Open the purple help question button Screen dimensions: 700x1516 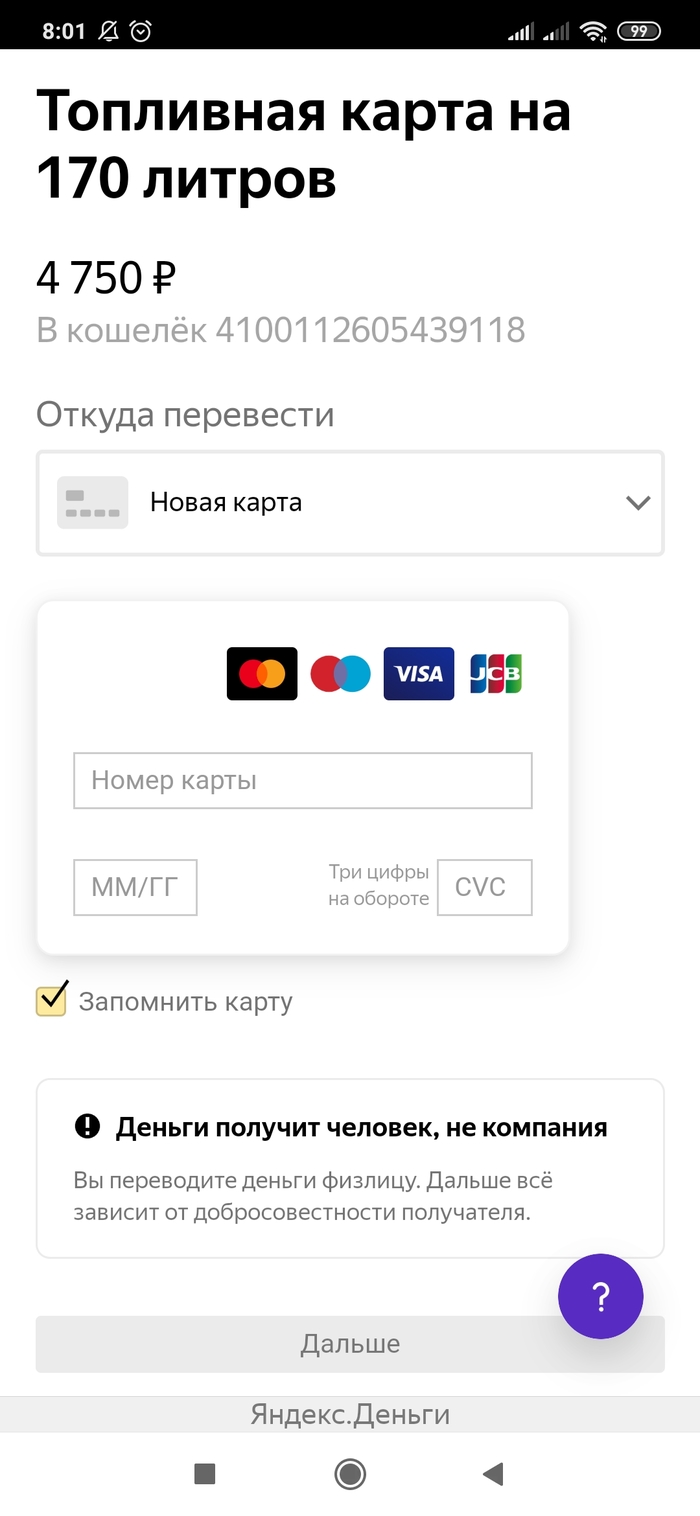(600, 1296)
